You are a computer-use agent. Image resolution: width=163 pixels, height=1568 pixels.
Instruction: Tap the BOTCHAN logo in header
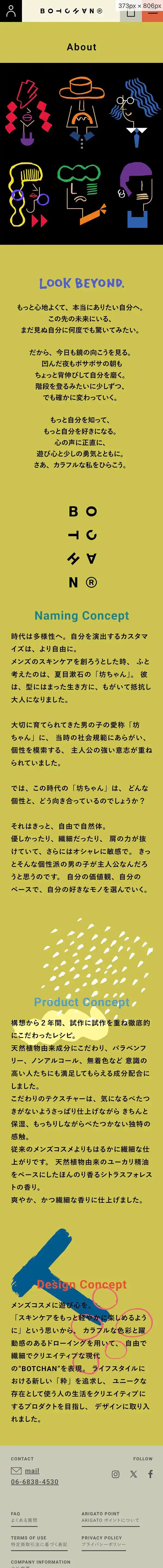pos(71,11)
